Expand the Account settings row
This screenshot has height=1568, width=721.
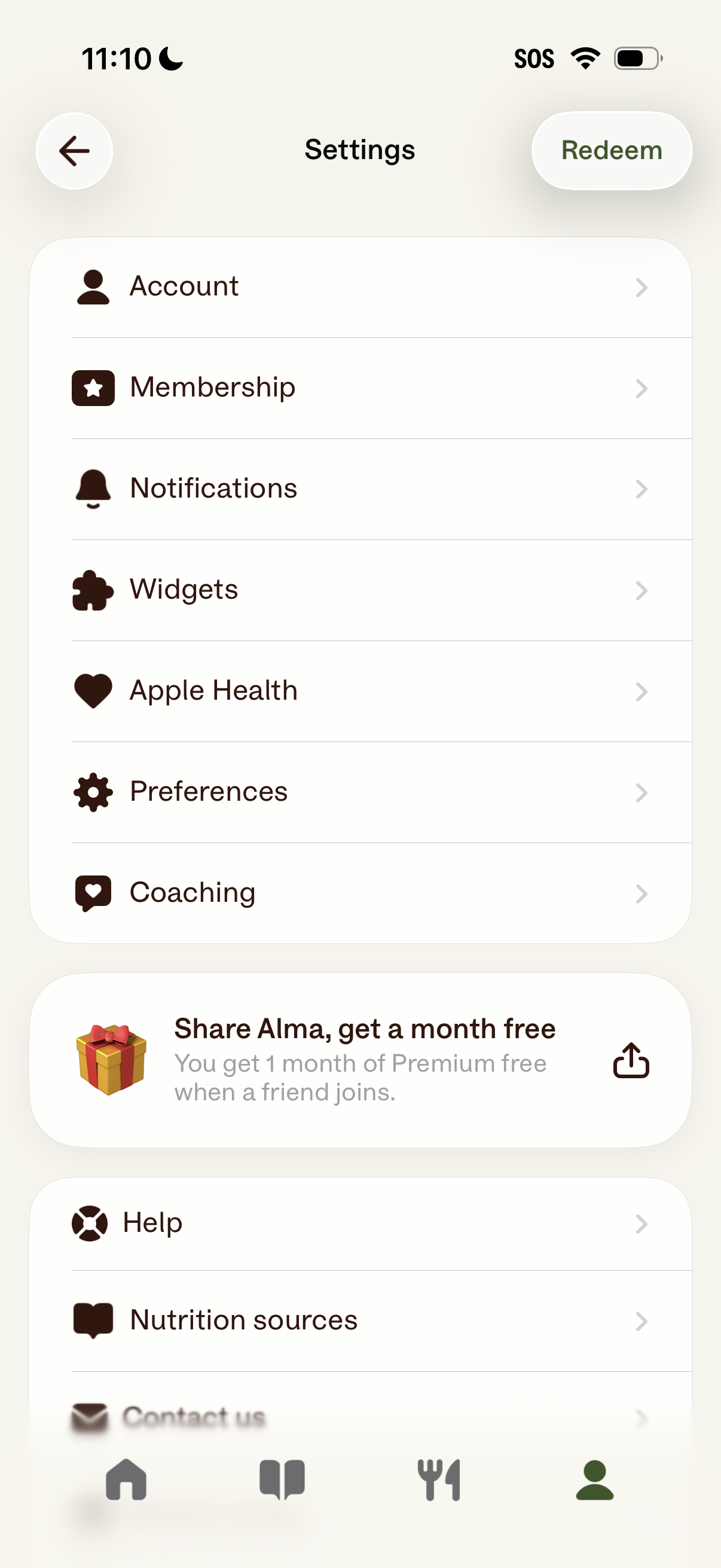tap(642, 287)
